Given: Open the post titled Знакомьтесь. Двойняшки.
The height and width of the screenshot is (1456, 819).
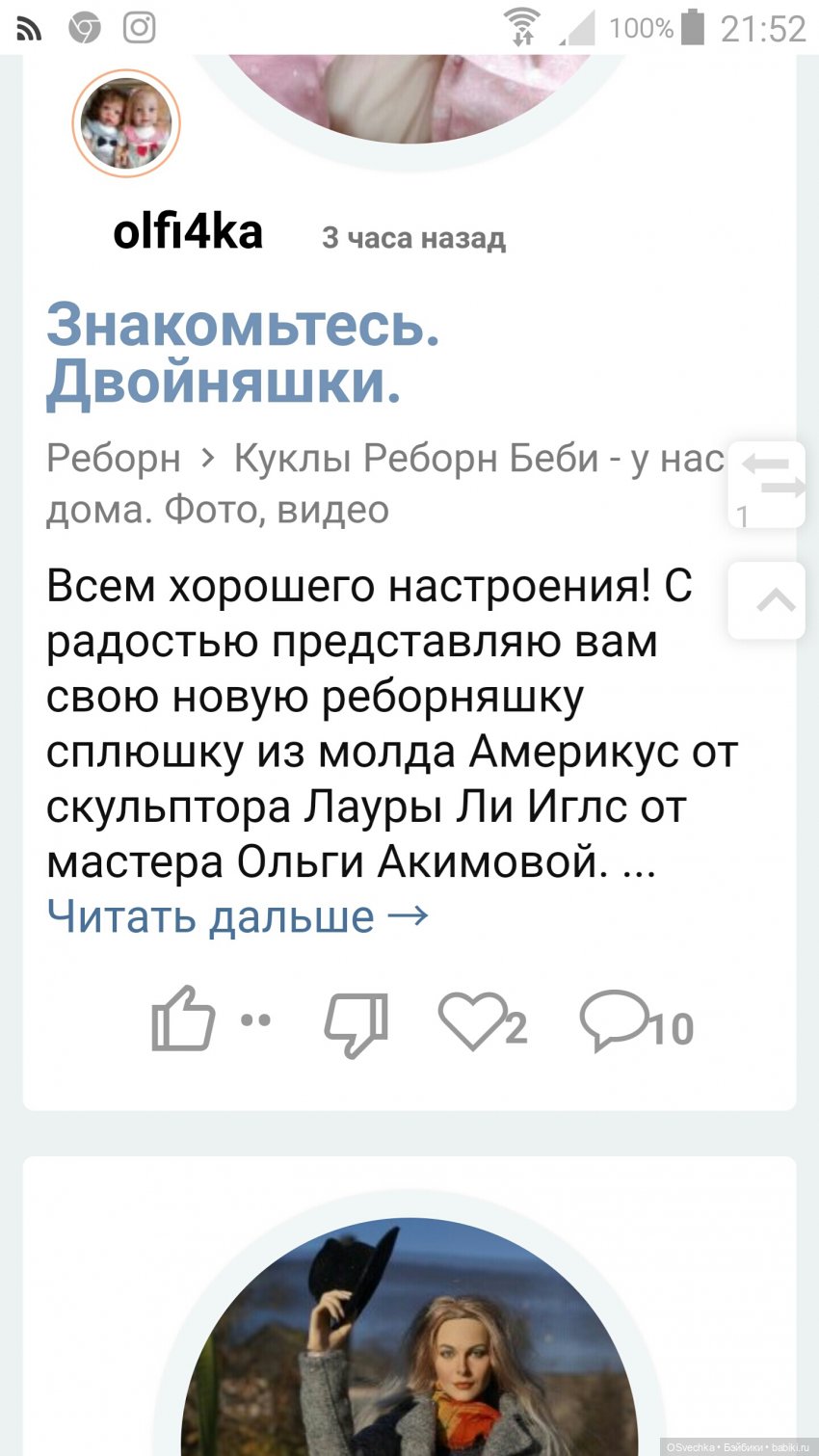Looking at the screenshot, I should [243, 353].
